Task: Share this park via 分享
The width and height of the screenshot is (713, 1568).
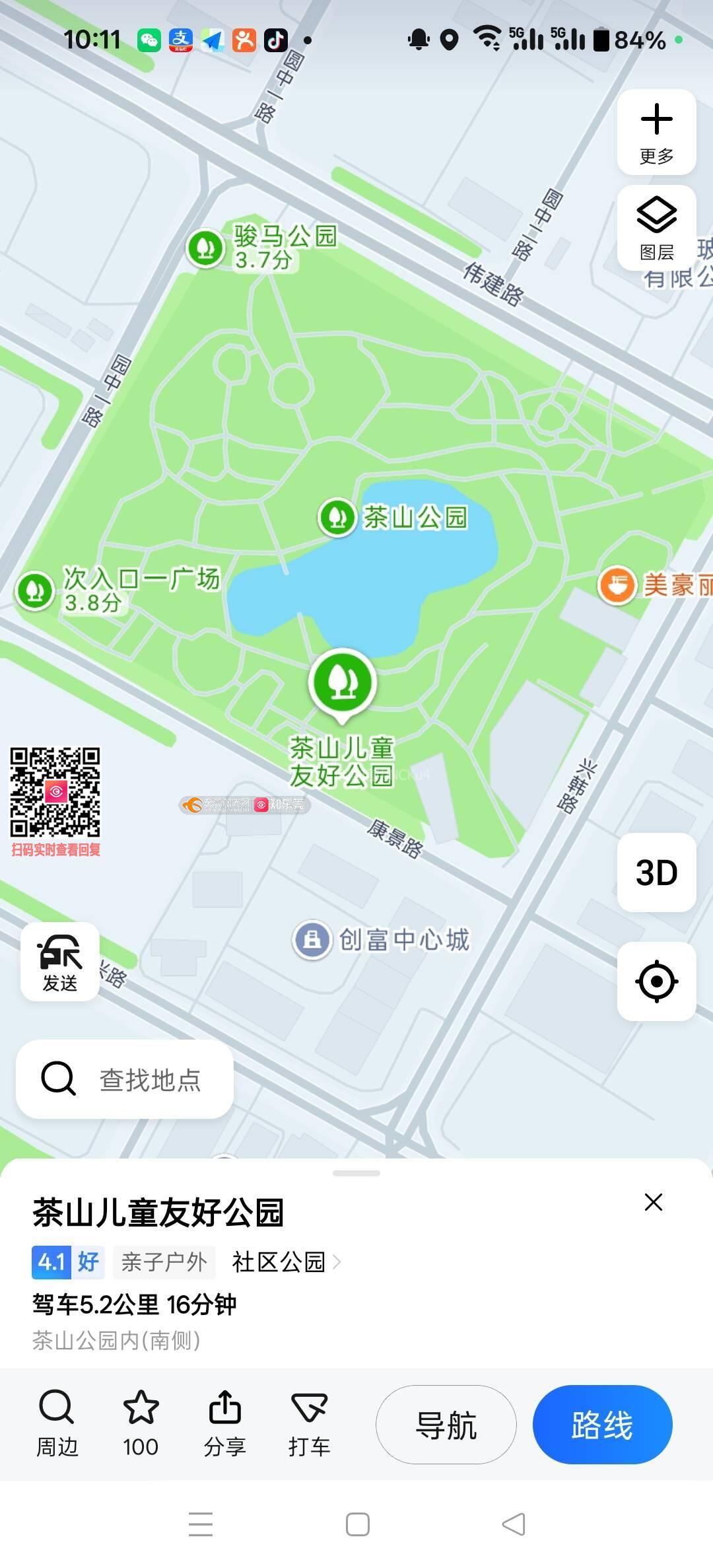Action: coord(224,1424)
